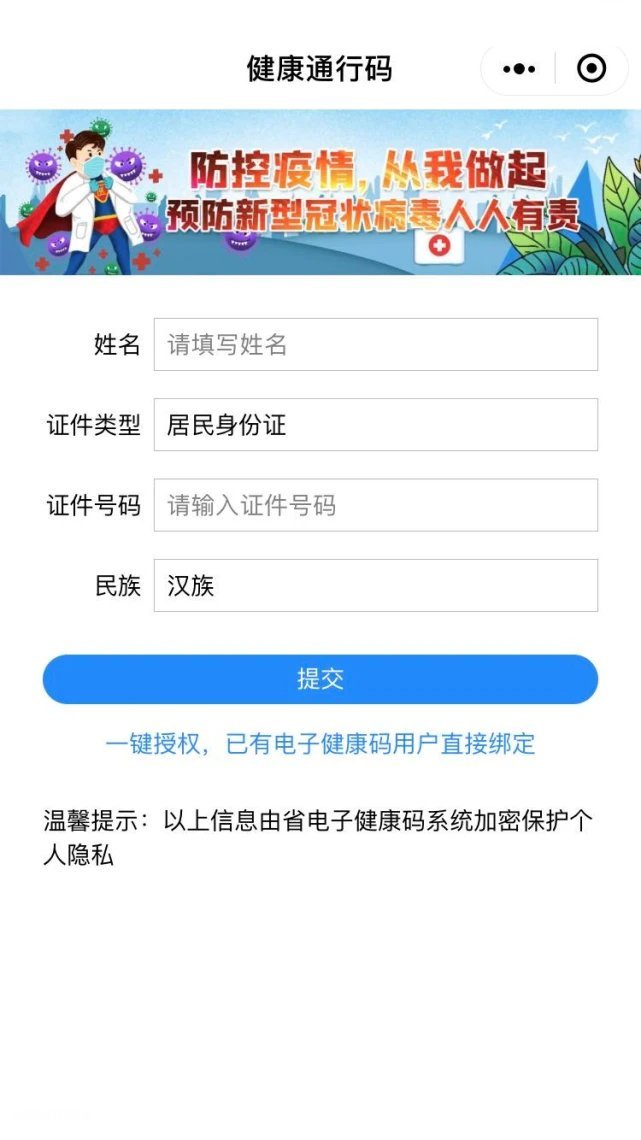Image resolution: width=641 pixels, height=1140 pixels.
Task: Submit the form with 提交 button
Action: click(x=320, y=679)
